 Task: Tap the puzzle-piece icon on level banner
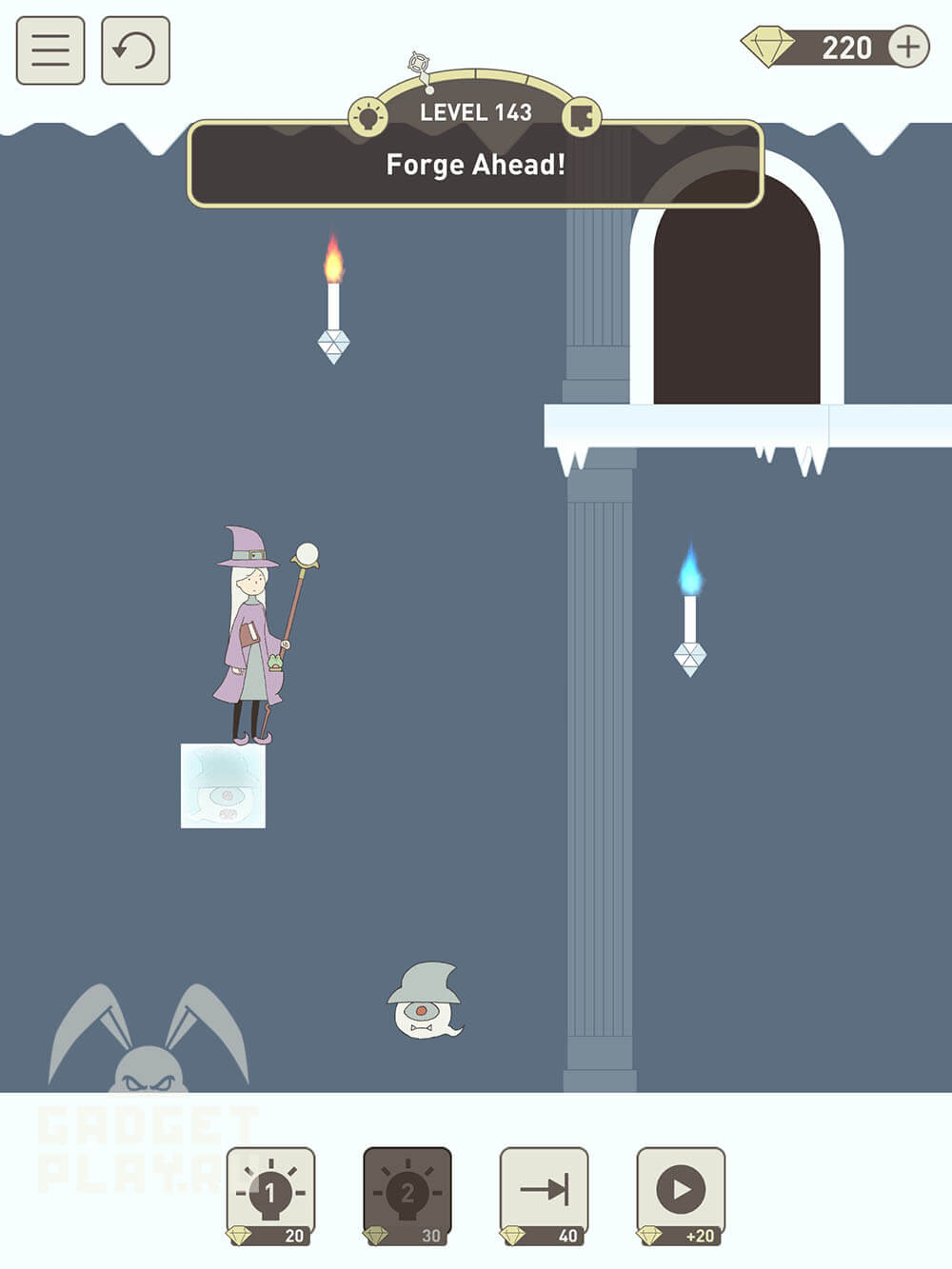tap(582, 117)
